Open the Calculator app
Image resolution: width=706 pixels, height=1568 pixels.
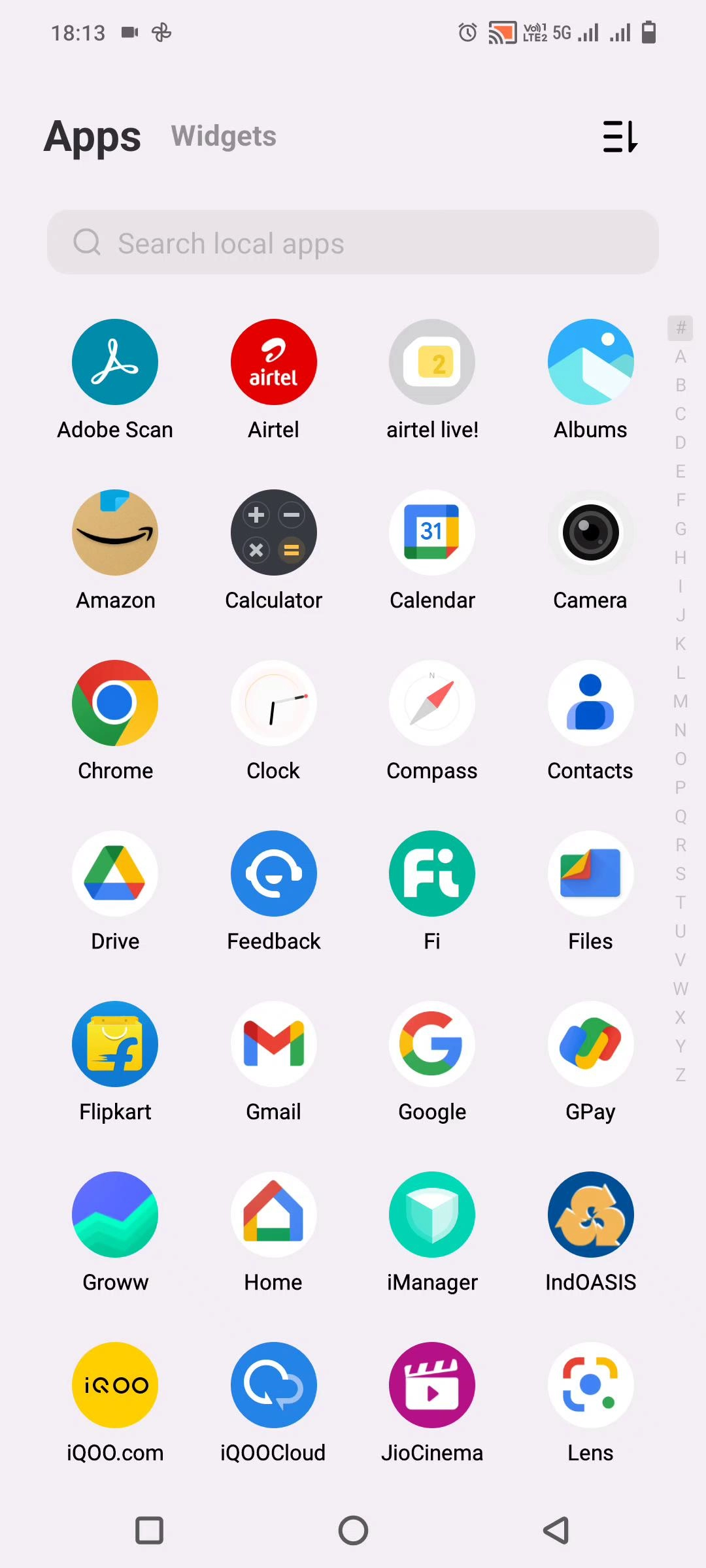pos(273,533)
